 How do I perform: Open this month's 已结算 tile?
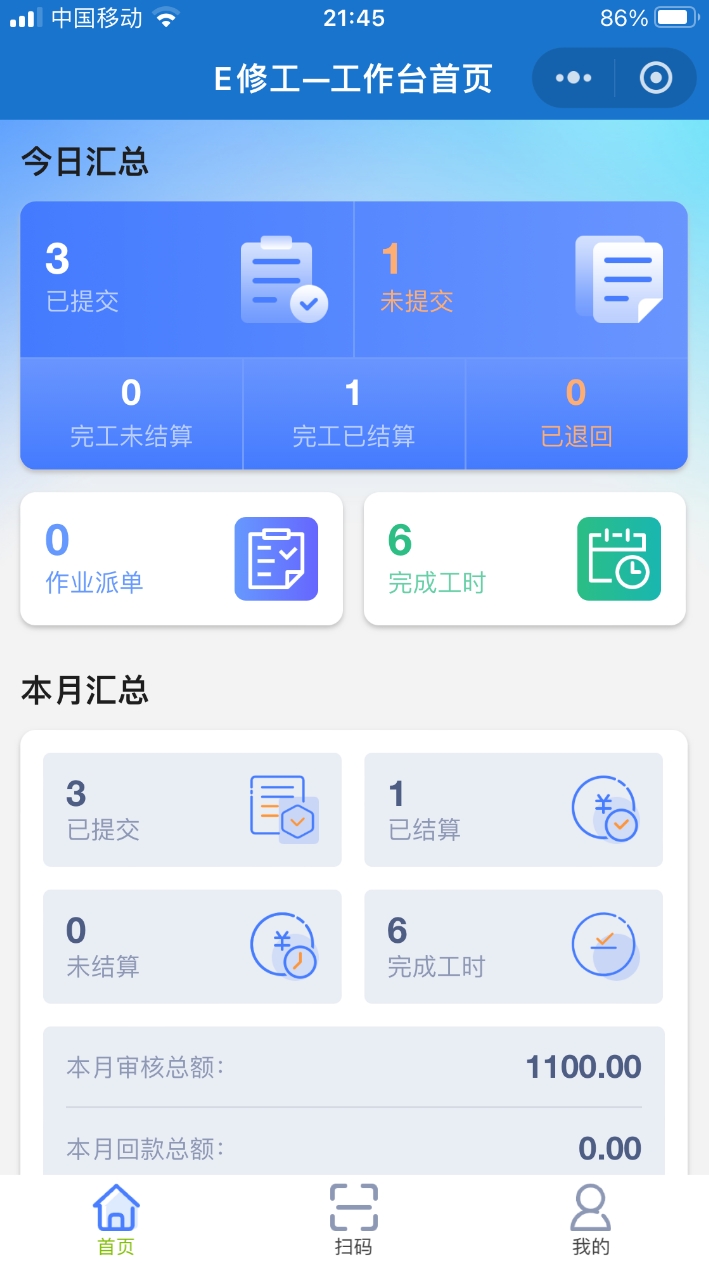[x=513, y=809]
